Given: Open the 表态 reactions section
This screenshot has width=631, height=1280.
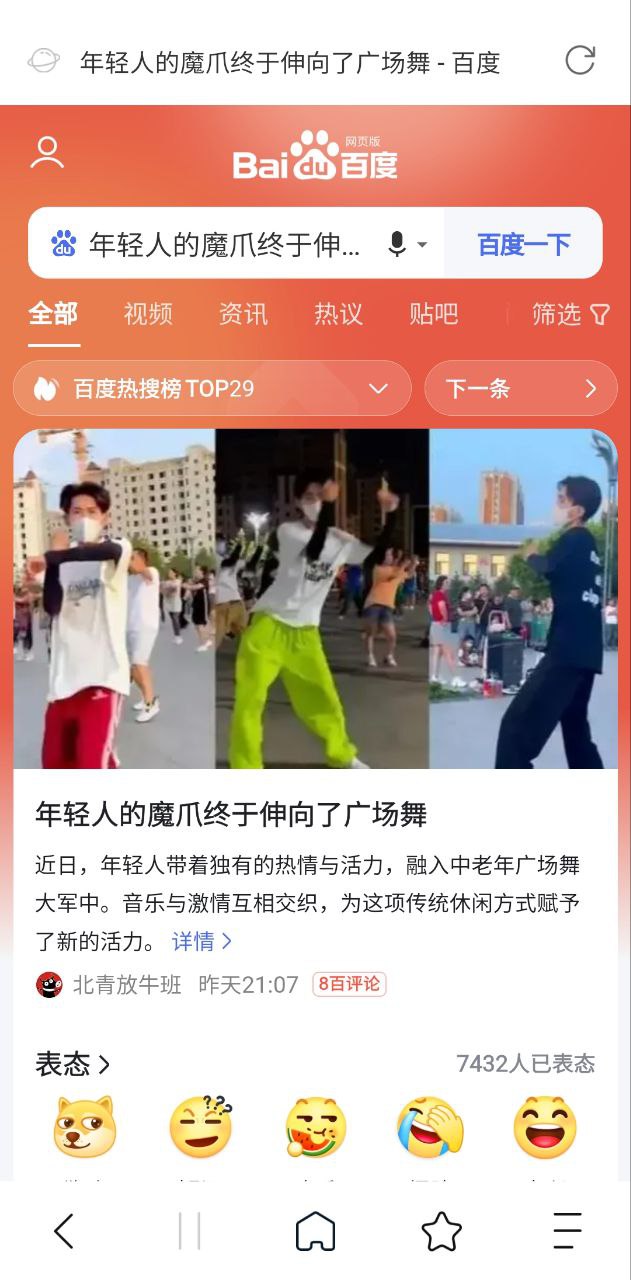Looking at the screenshot, I should pyautogui.click(x=72, y=1064).
